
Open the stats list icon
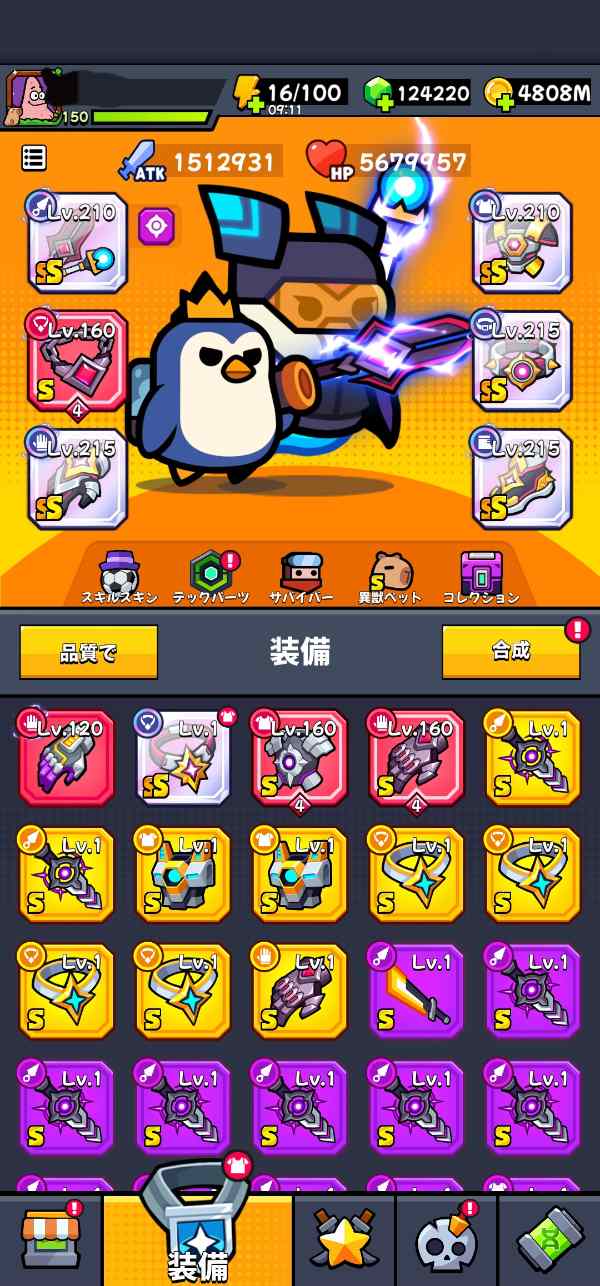click(34, 157)
